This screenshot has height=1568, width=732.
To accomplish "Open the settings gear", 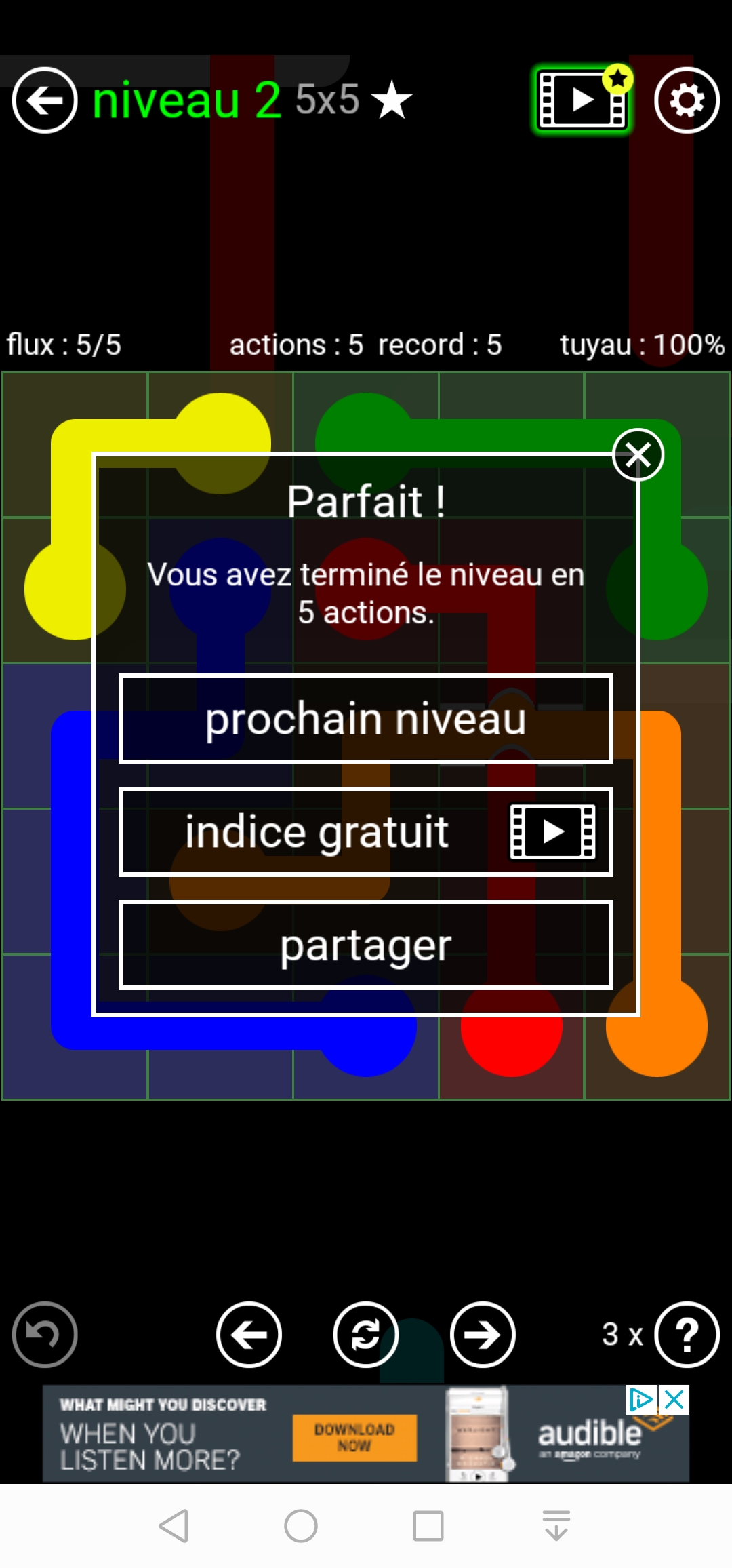I will [x=687, y=100].
